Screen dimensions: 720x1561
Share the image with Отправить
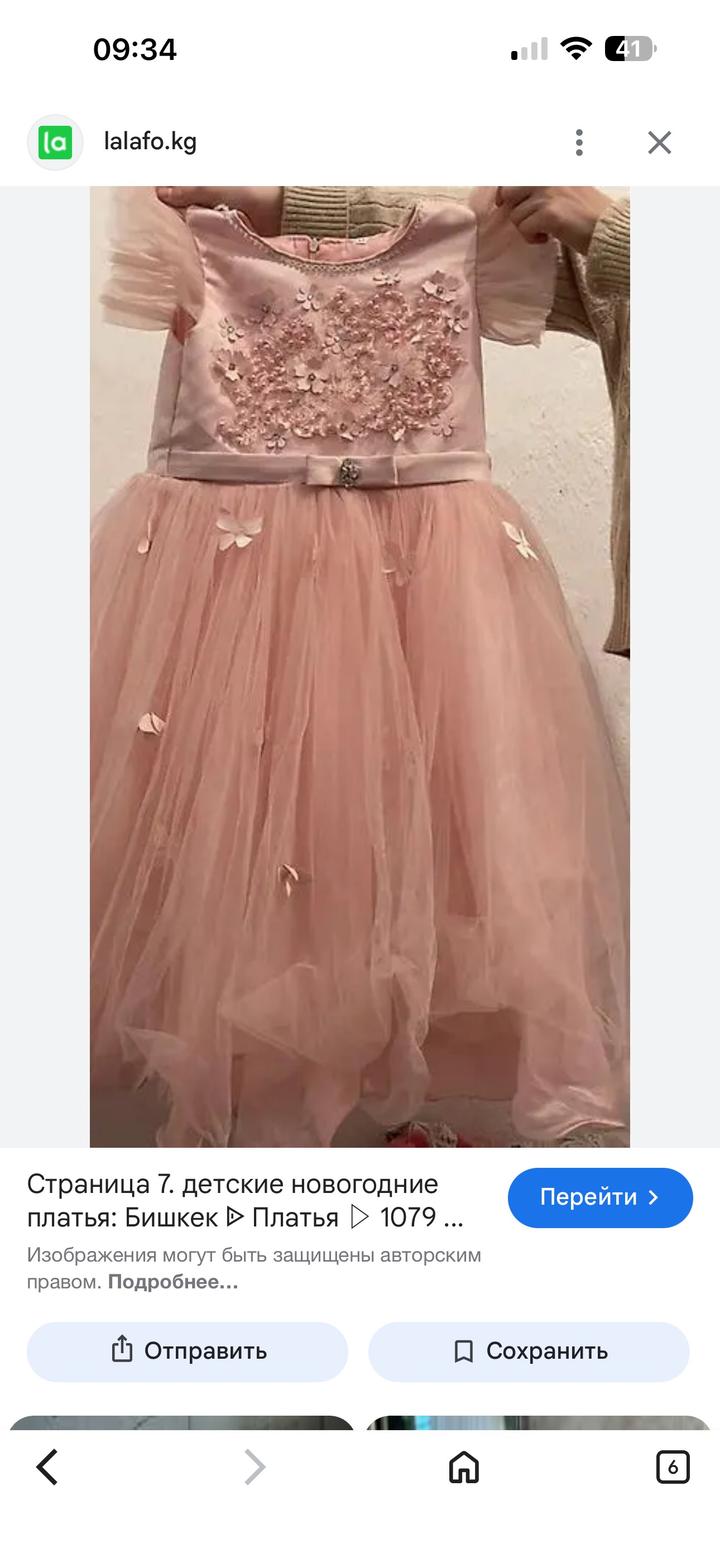tap(188, 1350)
